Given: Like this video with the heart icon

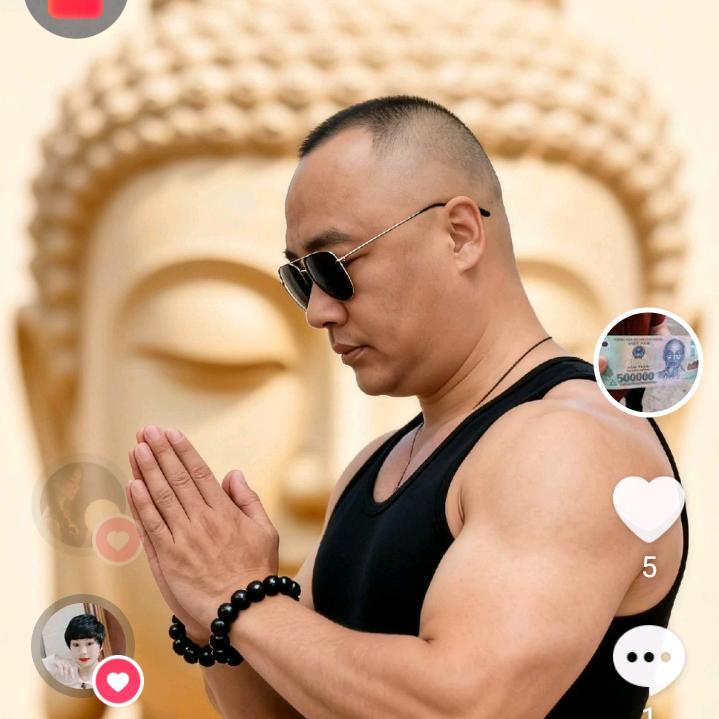Looking at the screenshot, I should point(648,507).
